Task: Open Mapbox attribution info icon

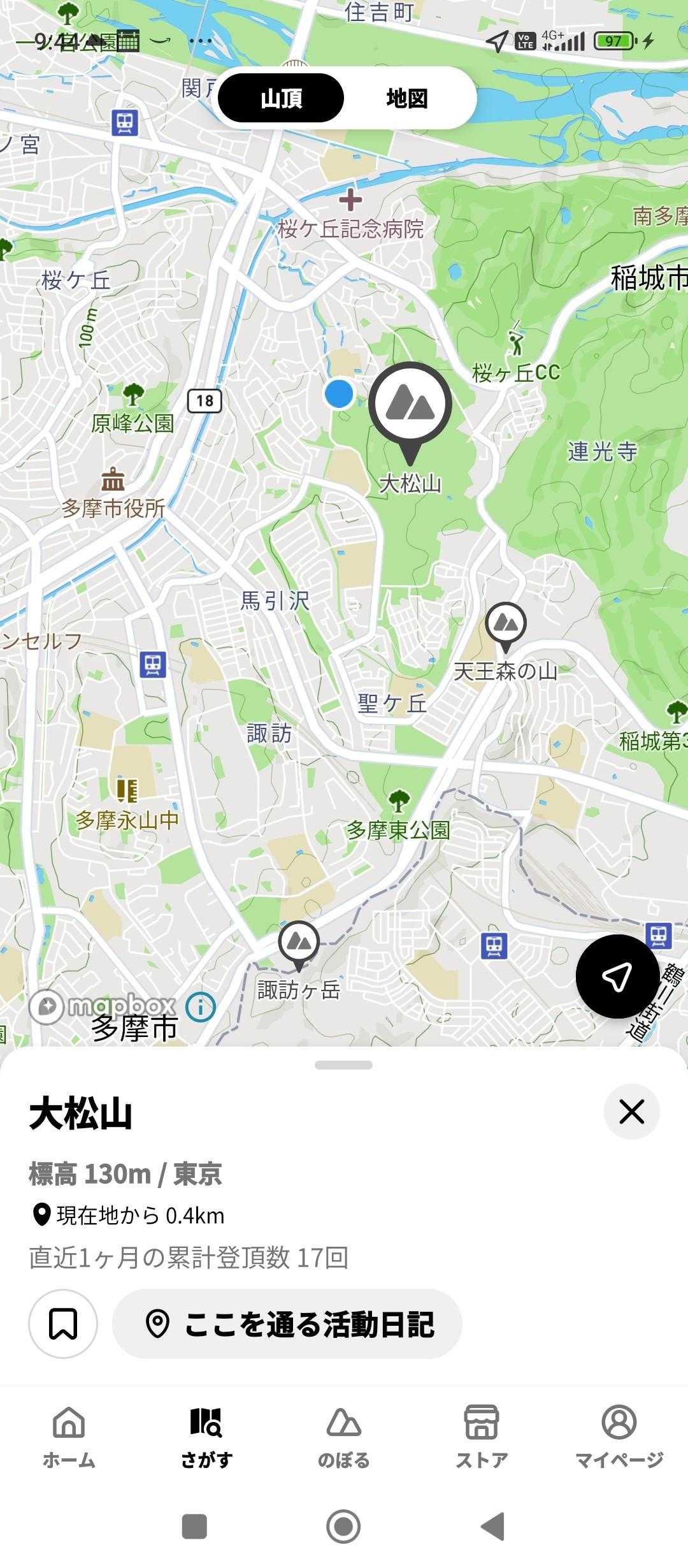Action: coord(201,1008)
